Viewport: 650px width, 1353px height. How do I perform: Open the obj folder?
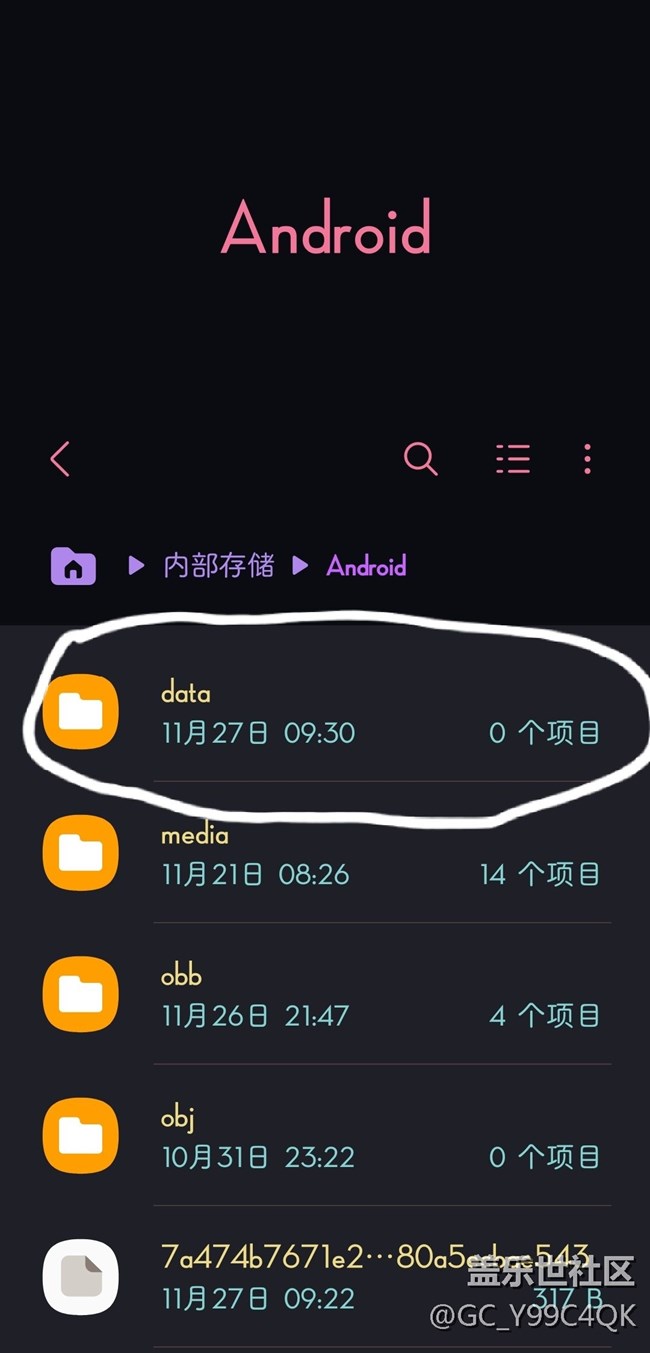(330, 1137)
